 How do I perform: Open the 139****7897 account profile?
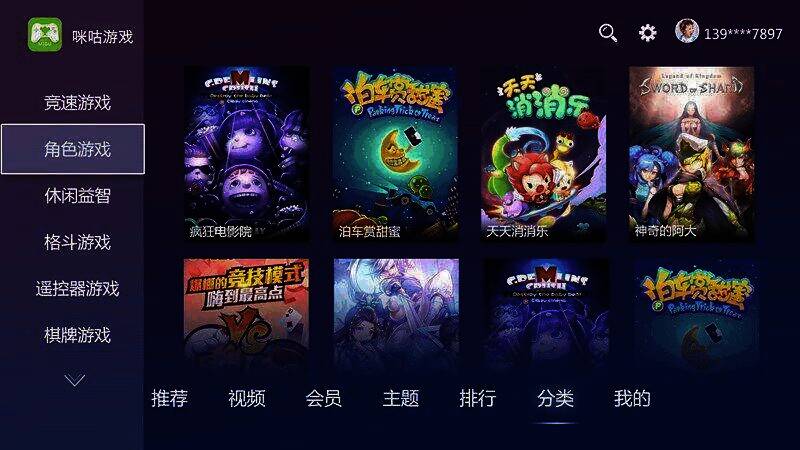[x=729, y=33]
